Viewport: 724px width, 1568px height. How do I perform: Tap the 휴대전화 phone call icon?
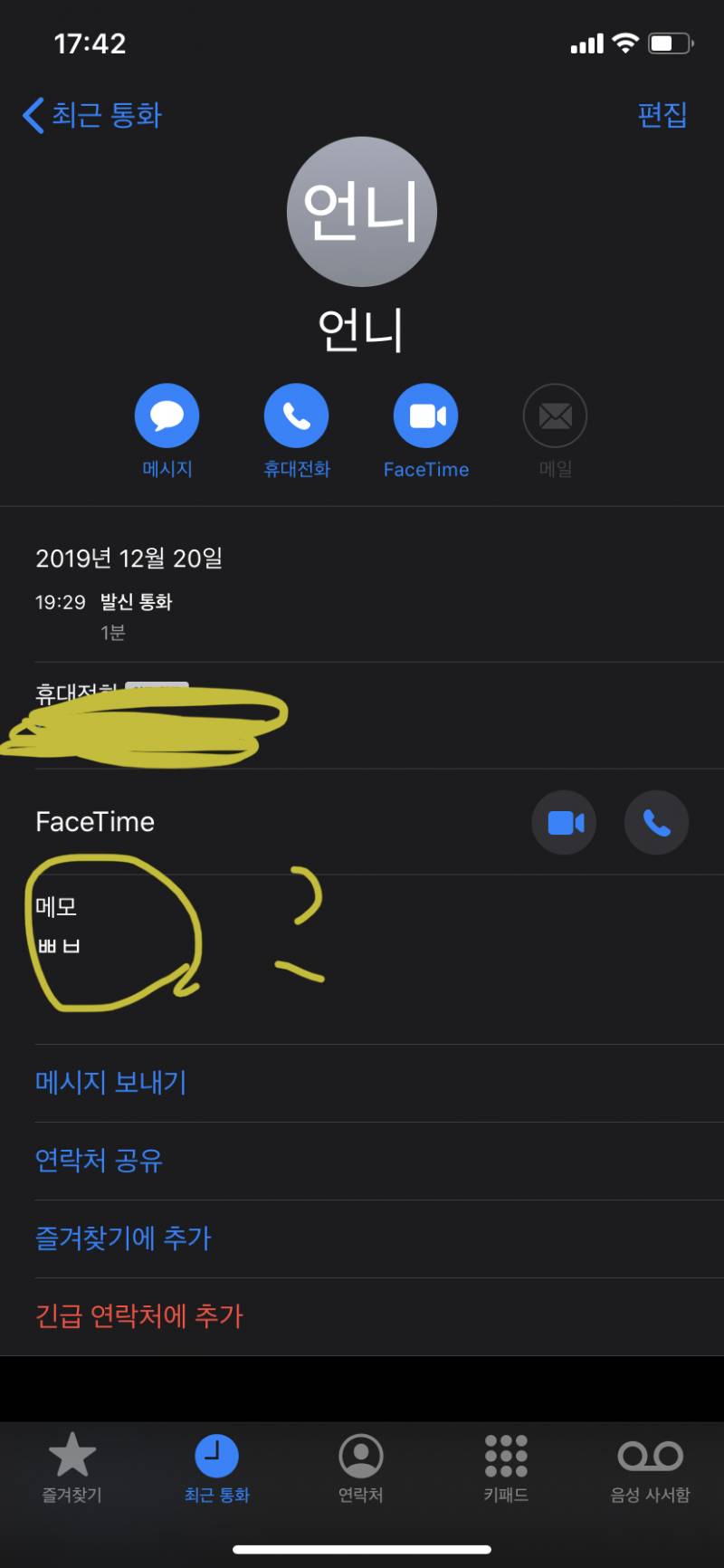coord(296,415)
